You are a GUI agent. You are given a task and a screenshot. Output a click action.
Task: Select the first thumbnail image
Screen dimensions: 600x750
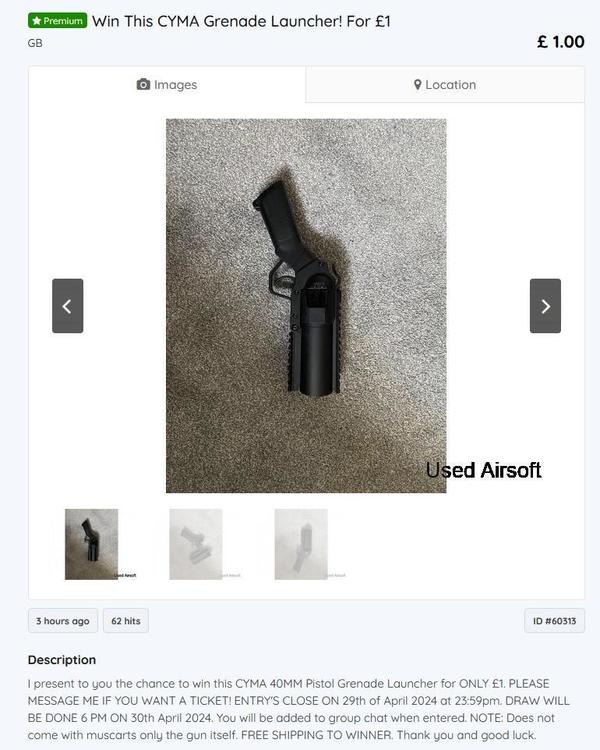point(92,544)
